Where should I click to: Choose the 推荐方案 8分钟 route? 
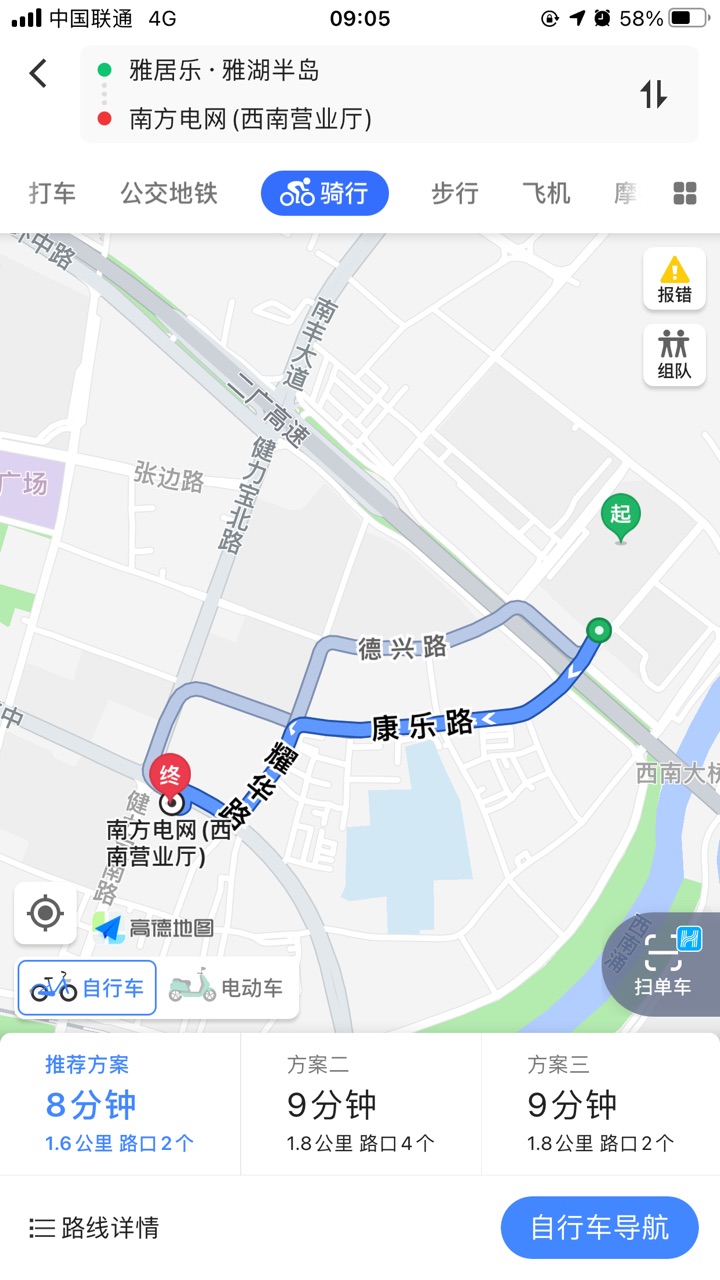point(120,1104)
